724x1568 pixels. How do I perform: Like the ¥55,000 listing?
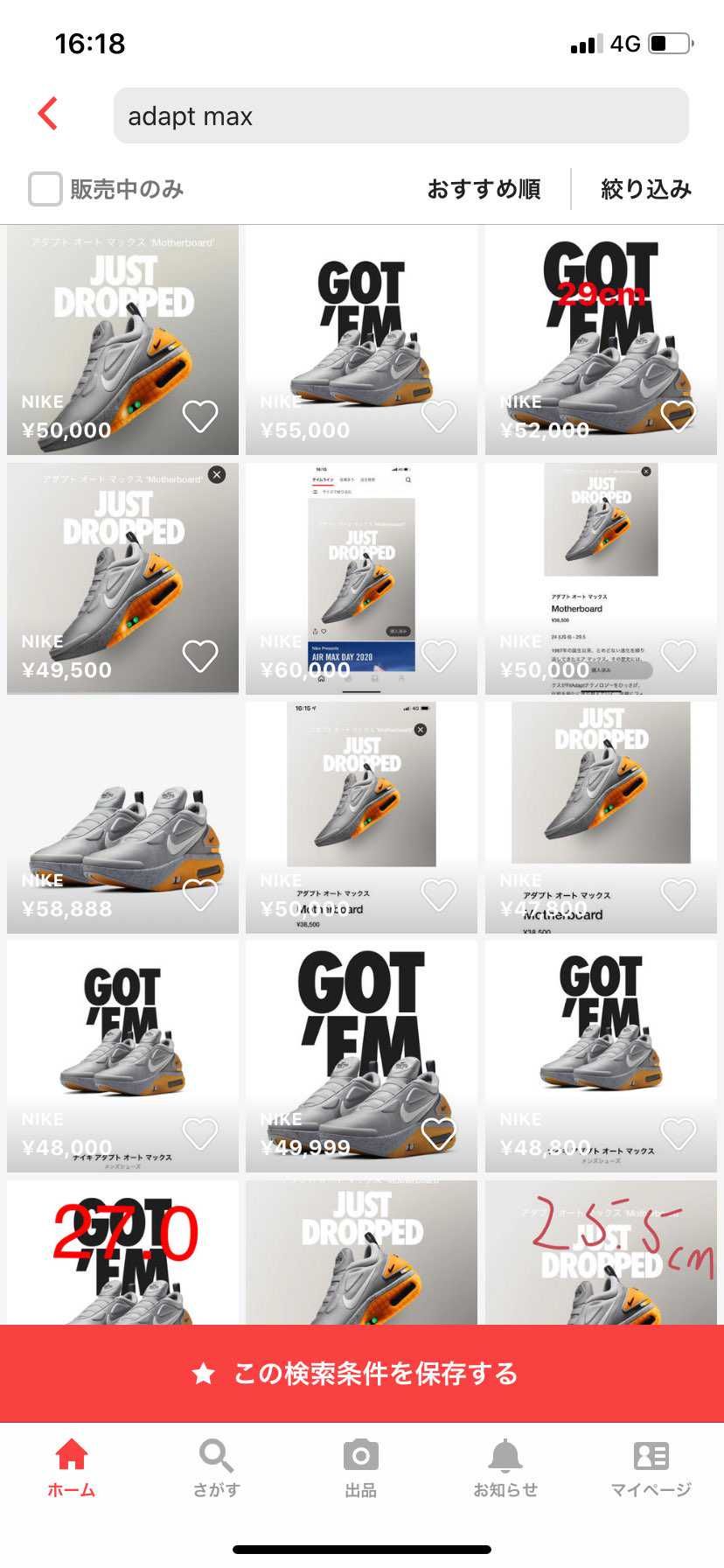[439, 416]
